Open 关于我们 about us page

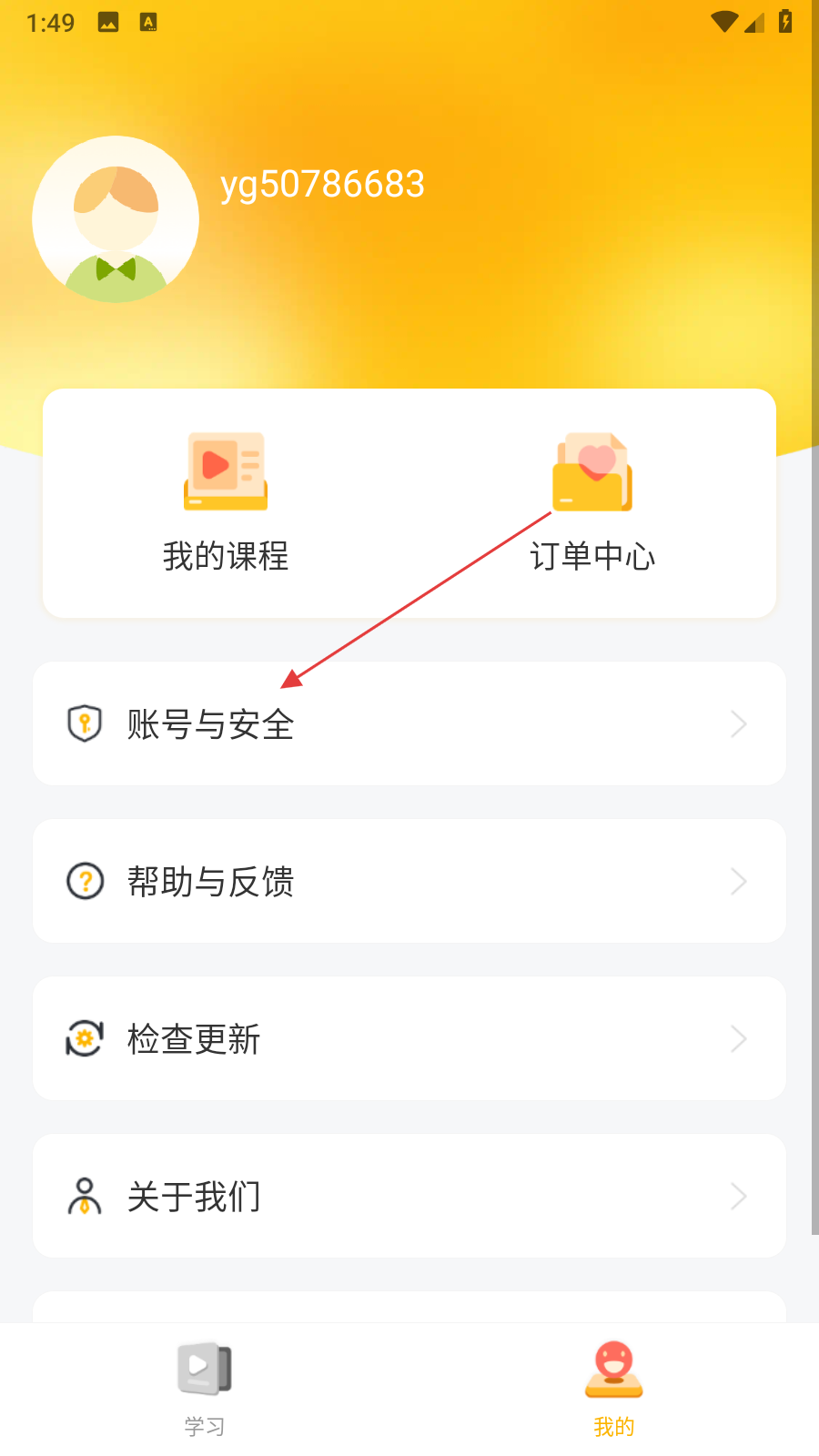(409, 1196)
